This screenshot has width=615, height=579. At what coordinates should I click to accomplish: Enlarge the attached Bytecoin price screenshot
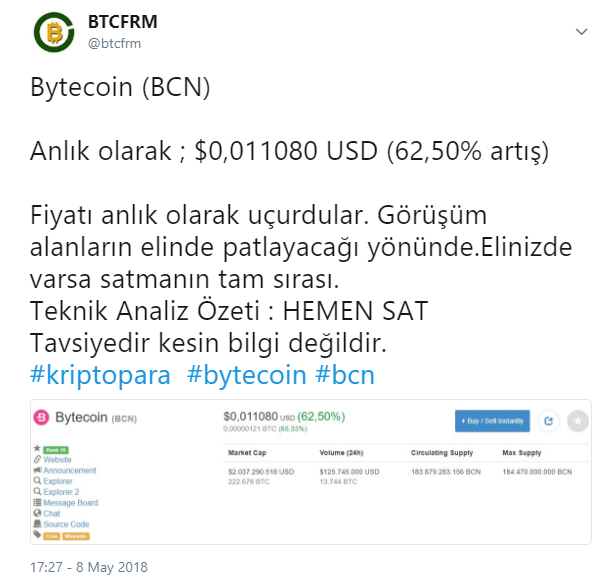click(x=309, y=470)
